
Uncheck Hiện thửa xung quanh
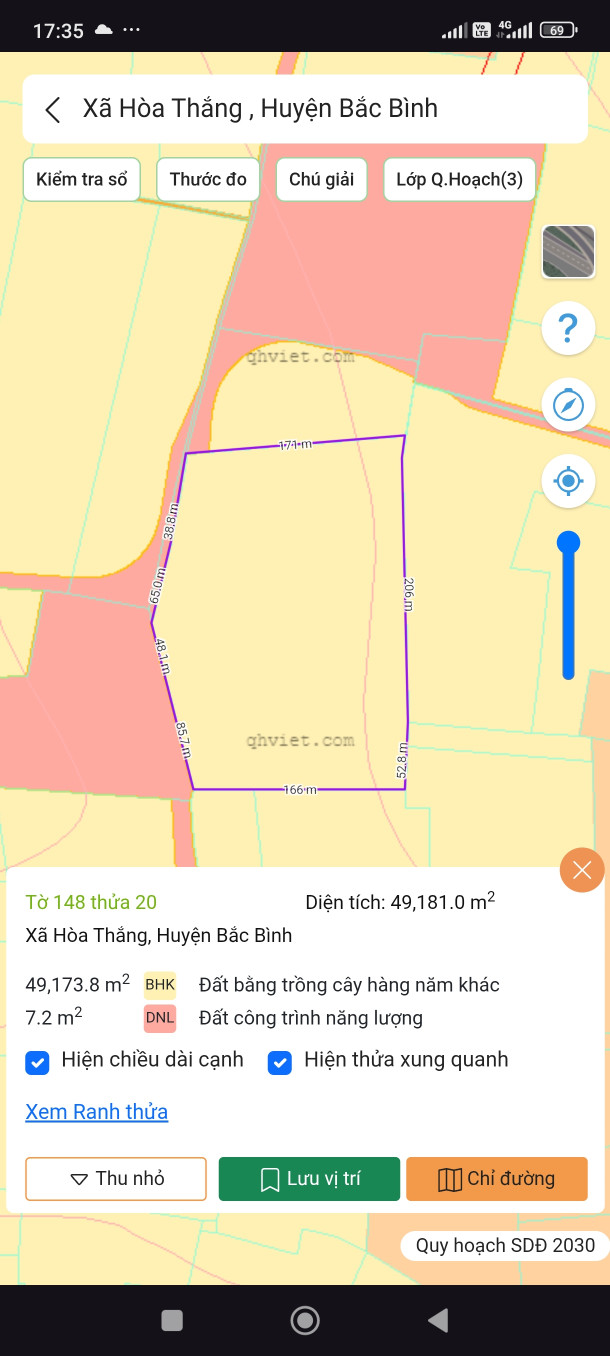[280, 1062]
